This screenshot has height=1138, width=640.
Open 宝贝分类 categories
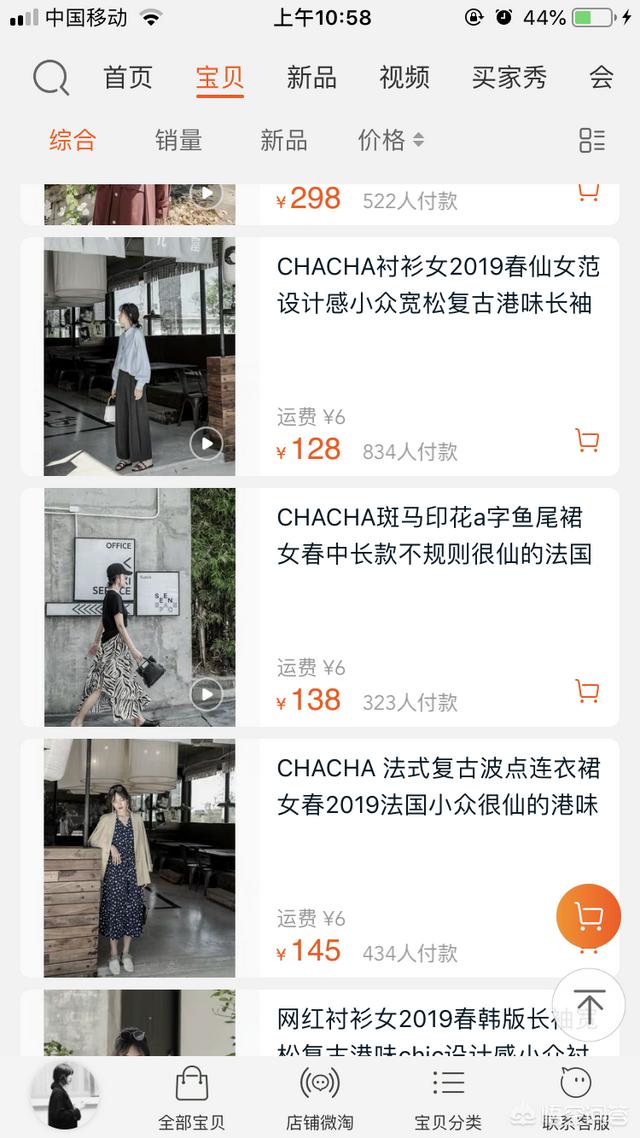pyautogui.click(x=448, y=1097)
